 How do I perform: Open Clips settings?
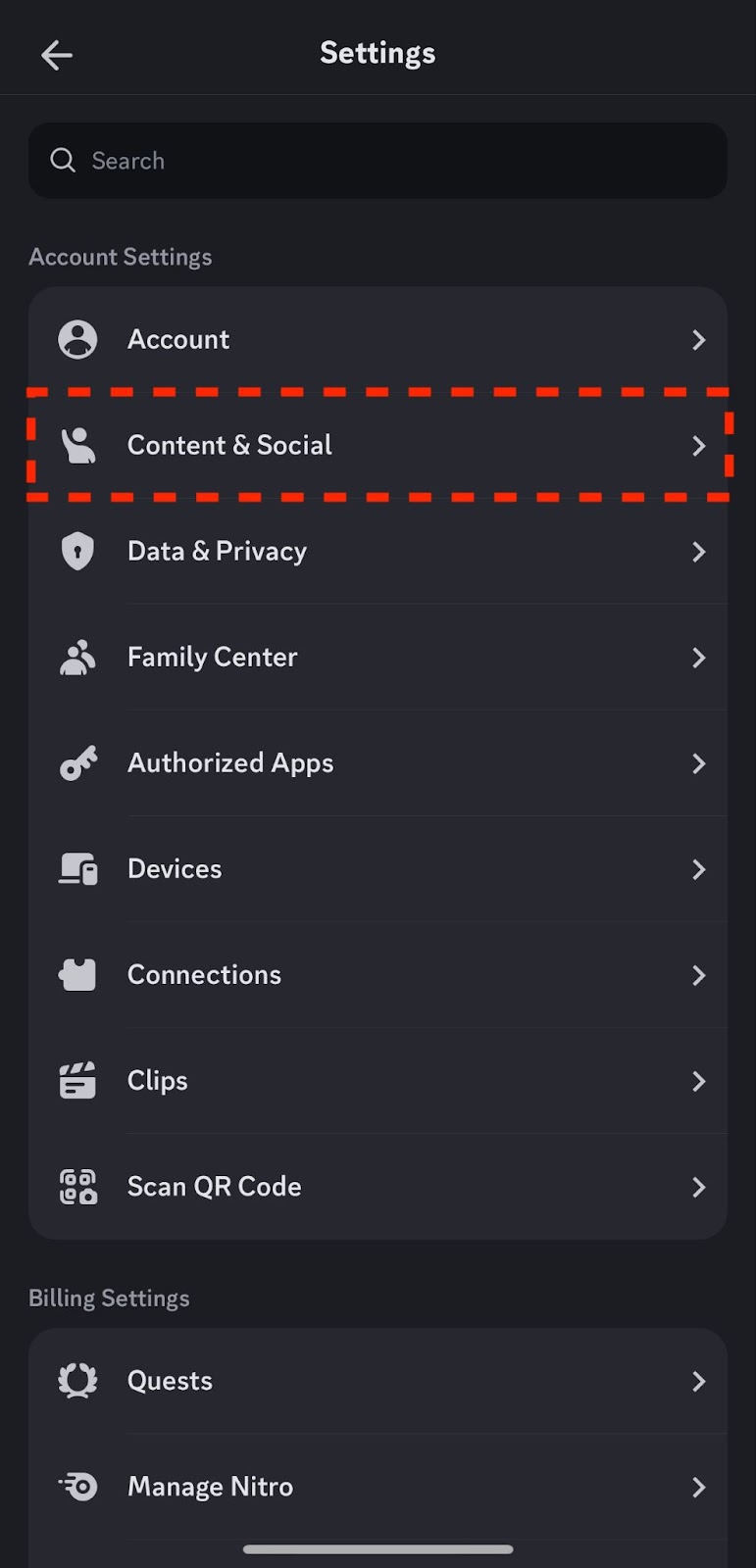[378, 1080]
